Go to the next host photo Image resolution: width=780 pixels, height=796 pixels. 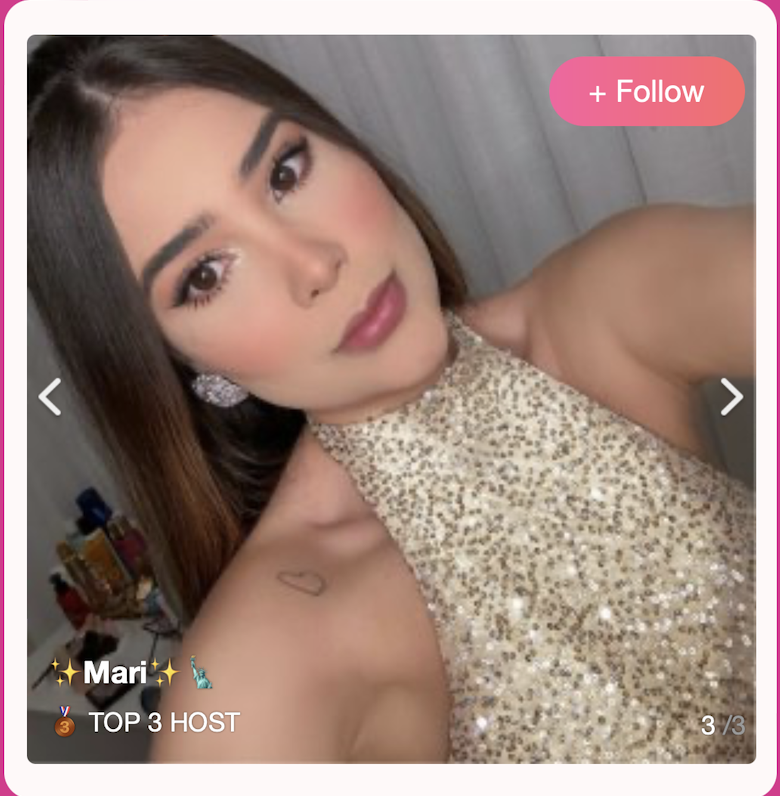point(731,397)
